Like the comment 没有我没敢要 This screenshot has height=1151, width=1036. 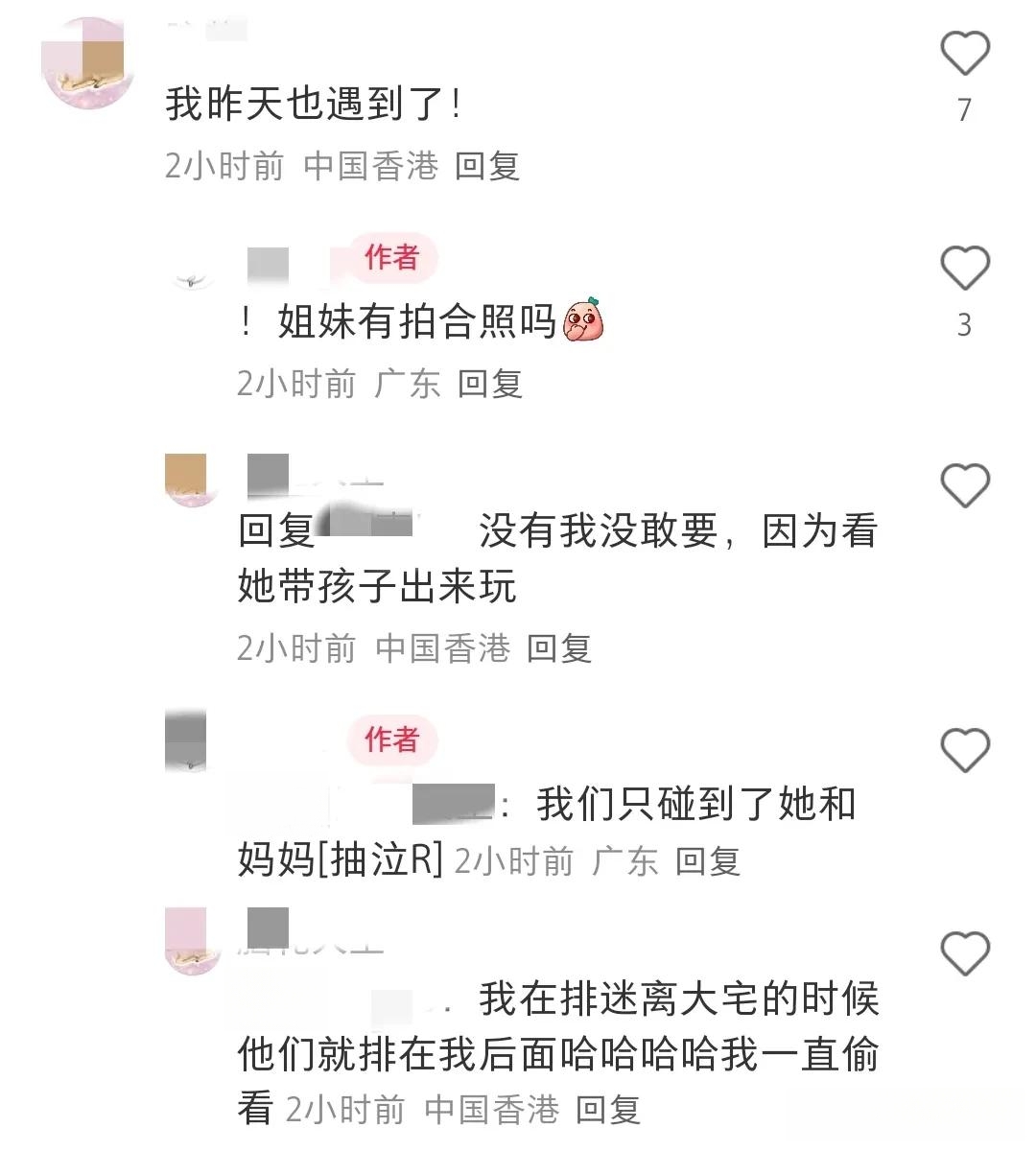point(964,485)
